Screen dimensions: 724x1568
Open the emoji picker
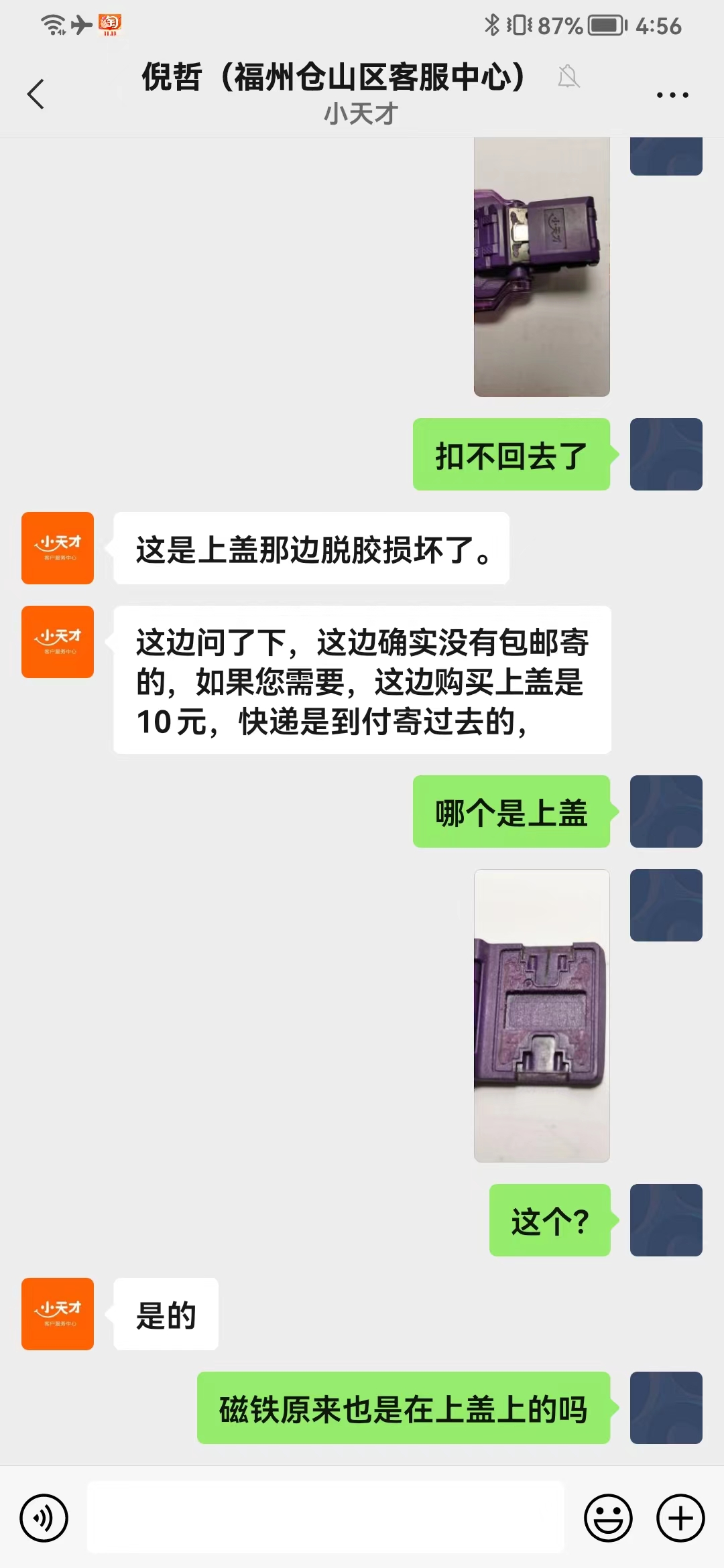pos(608,1518)
